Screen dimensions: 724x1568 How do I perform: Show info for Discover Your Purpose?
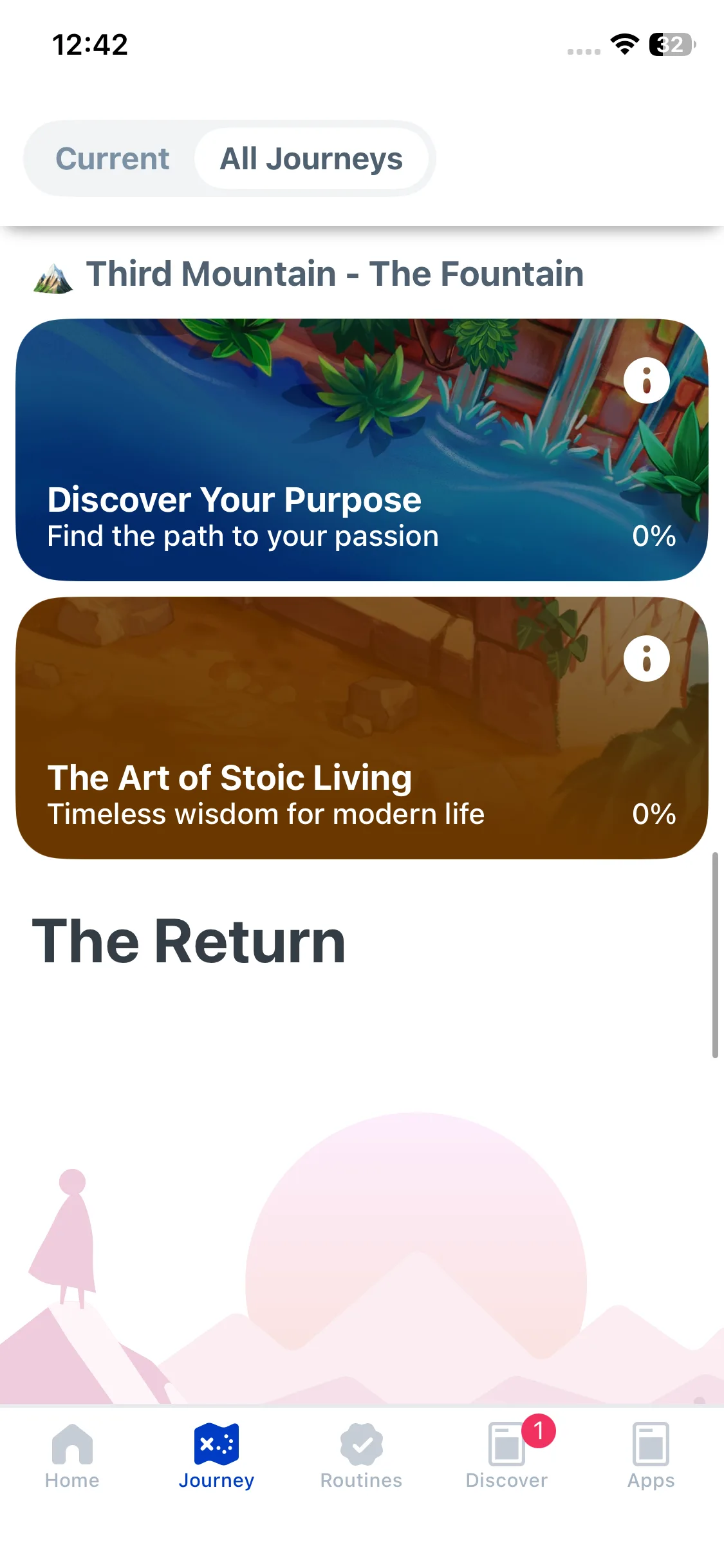pyautogui.click(x=646, y=380)
